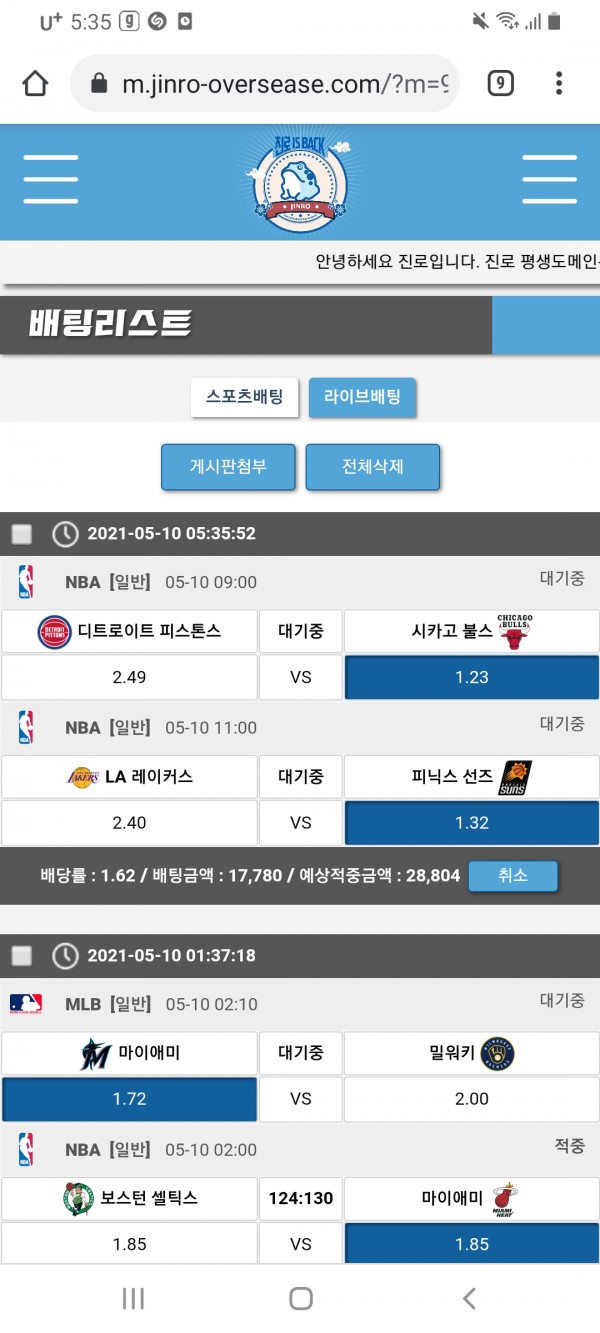Image resolution: width=600 pixels, height=1333 pixels.
Task: Cancel the bet with the 취소 button
Action: point(512,876)
